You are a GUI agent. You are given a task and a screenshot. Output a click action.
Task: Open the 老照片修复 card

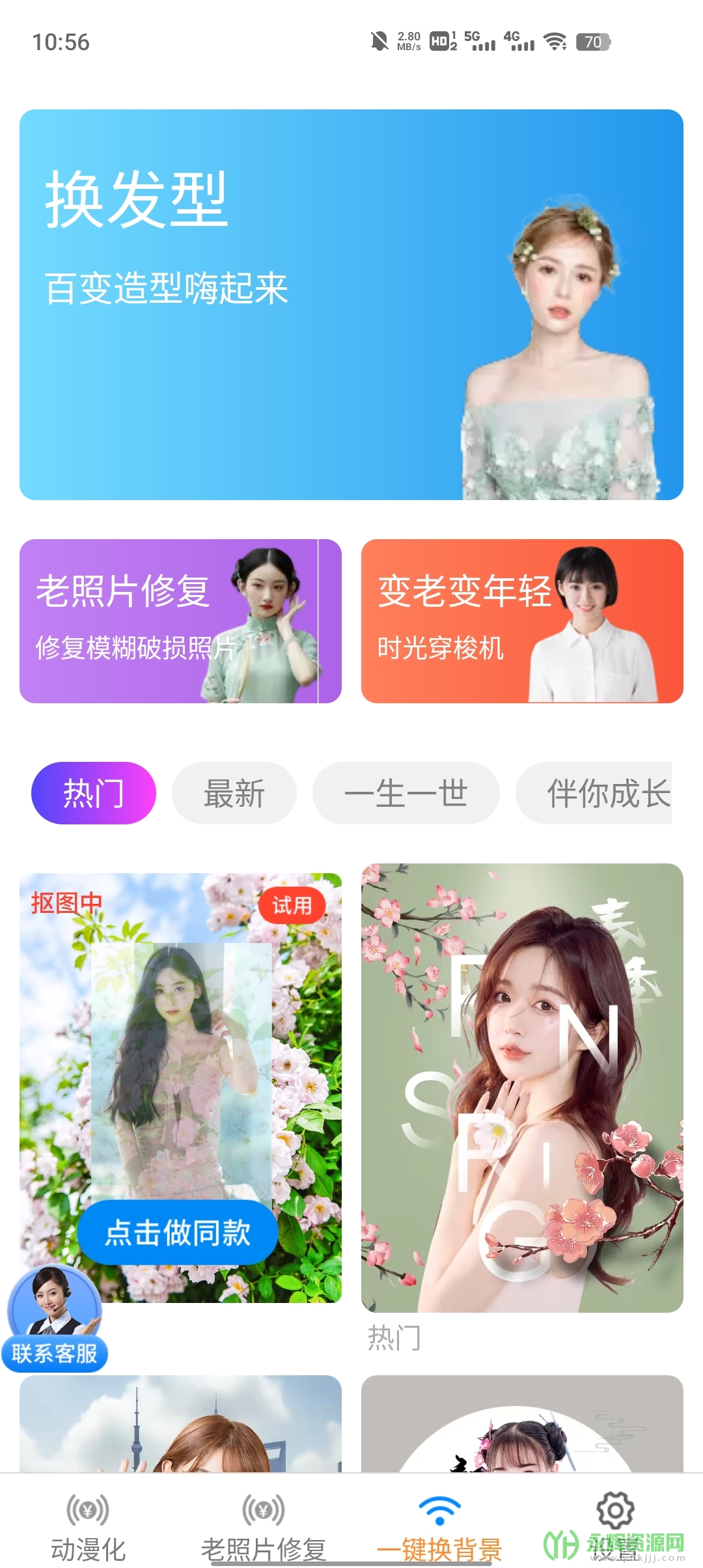(180, 621)
